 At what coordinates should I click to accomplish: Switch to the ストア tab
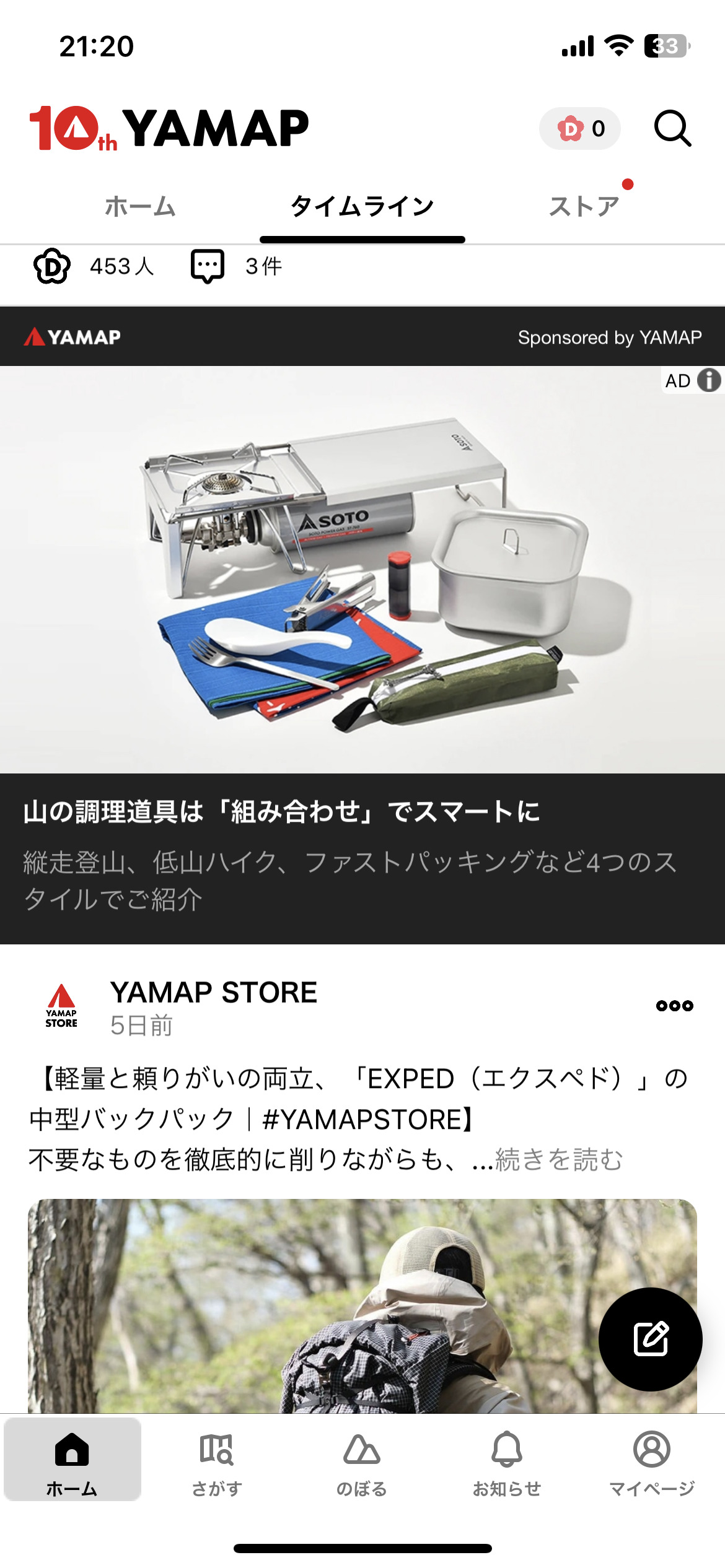pyautogui.click(x=584, y=207)
